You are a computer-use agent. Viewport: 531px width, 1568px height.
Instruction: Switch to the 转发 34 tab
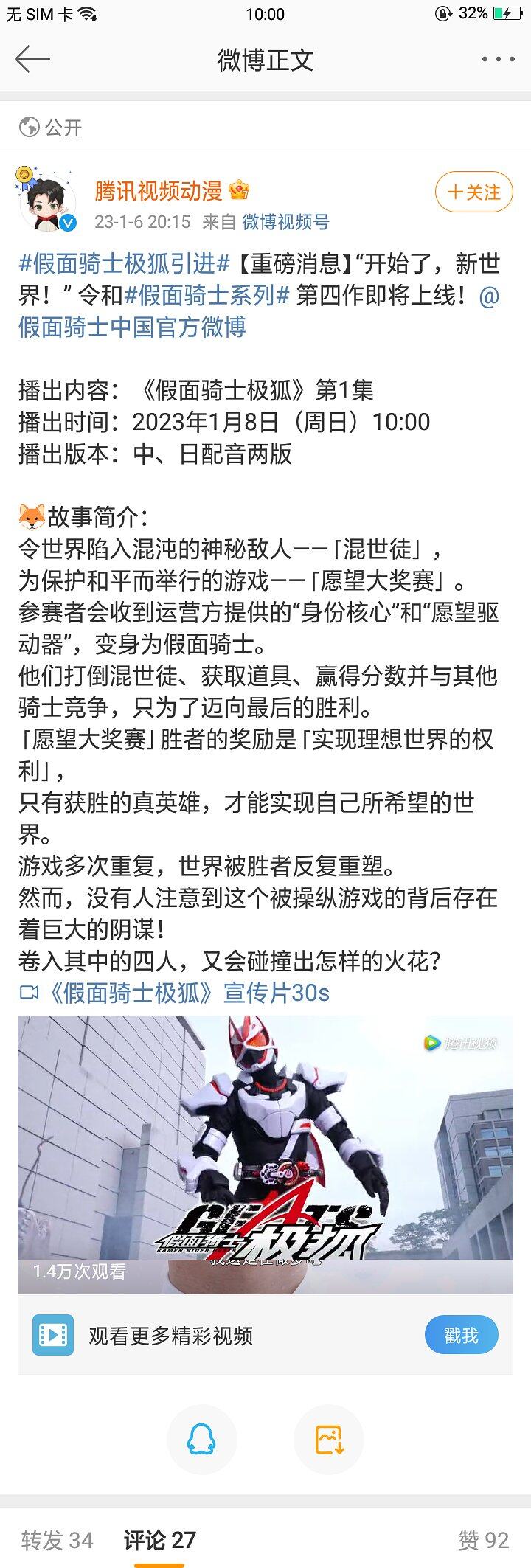57,1540
